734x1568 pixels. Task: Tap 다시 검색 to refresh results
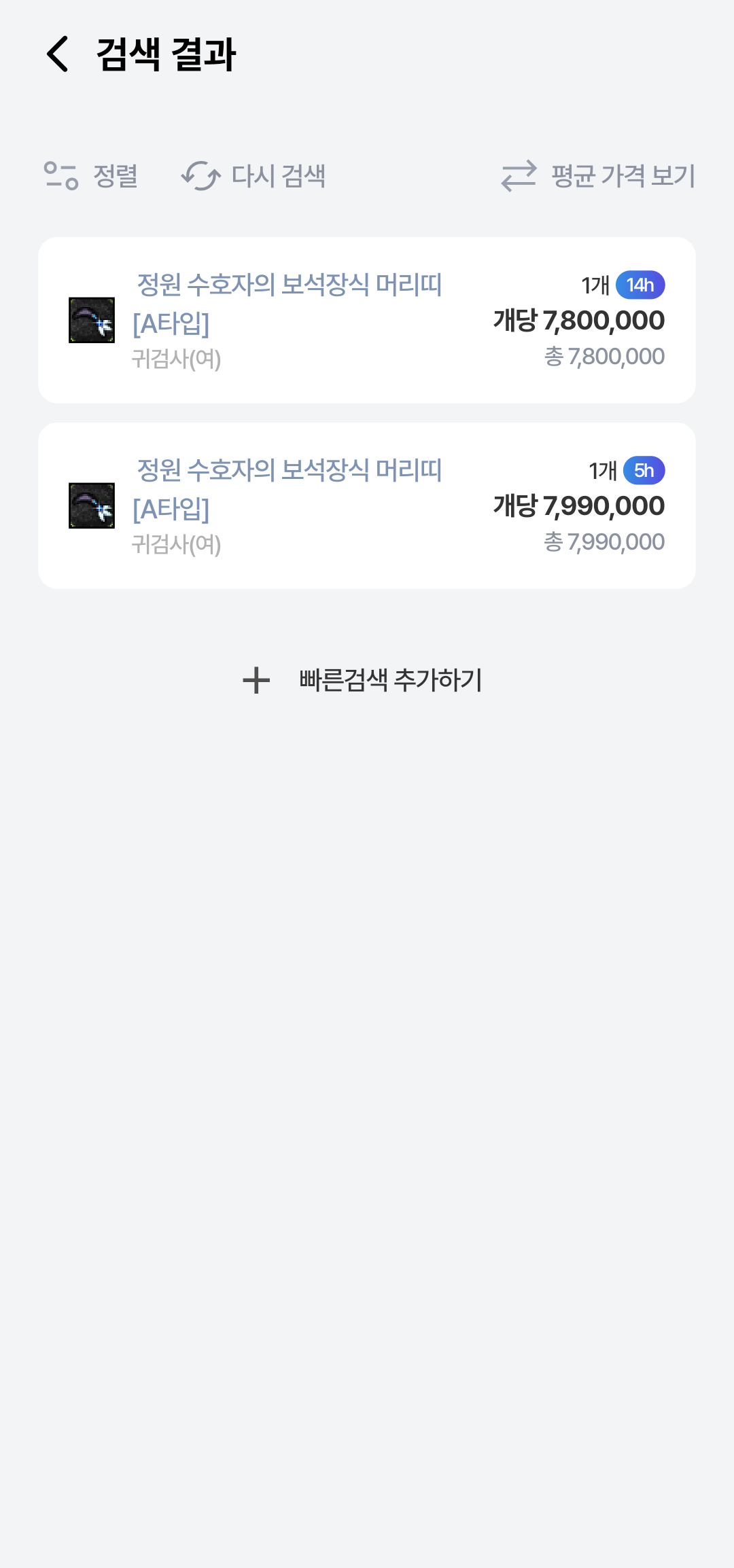(254, 176)
